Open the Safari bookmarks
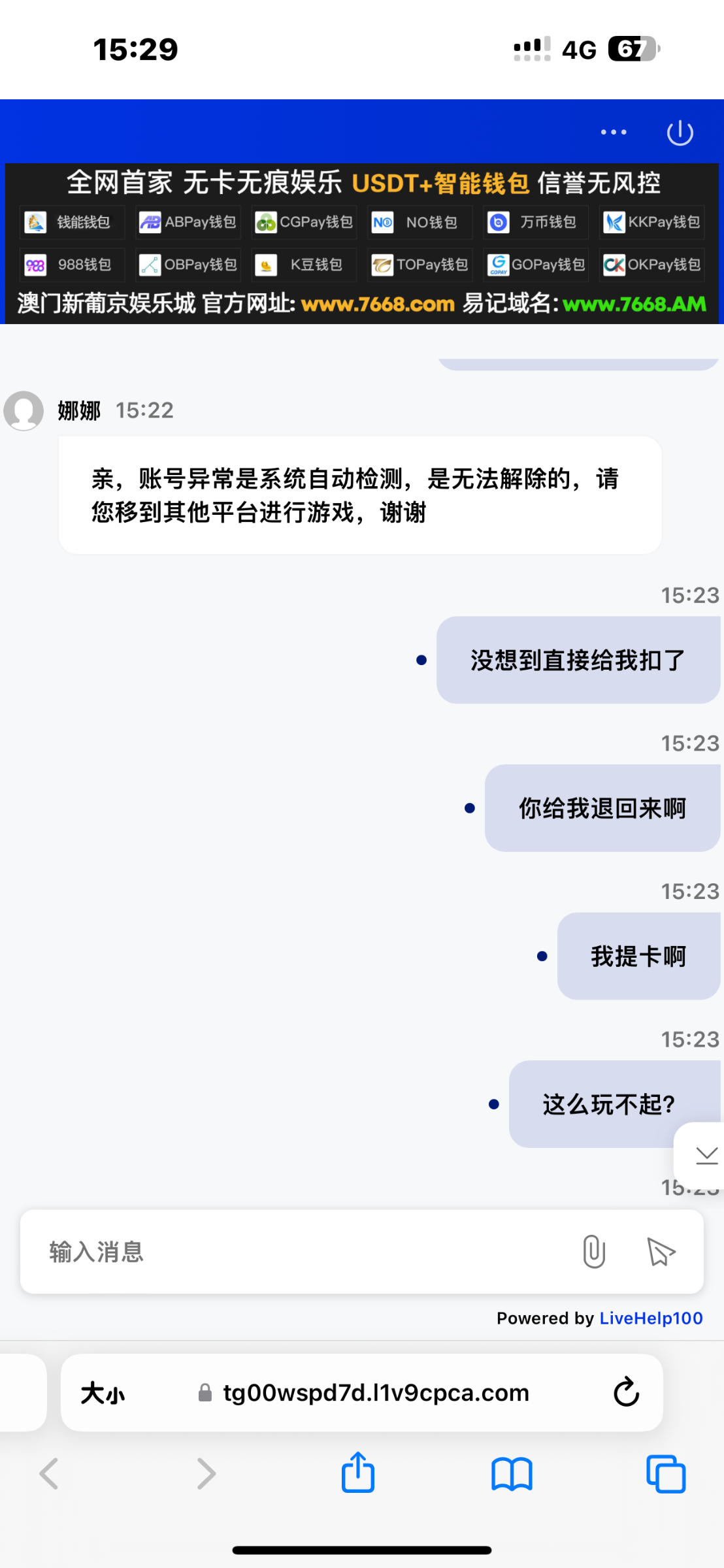Viewport: 724px width, 1568px height. pos(512,1474)
